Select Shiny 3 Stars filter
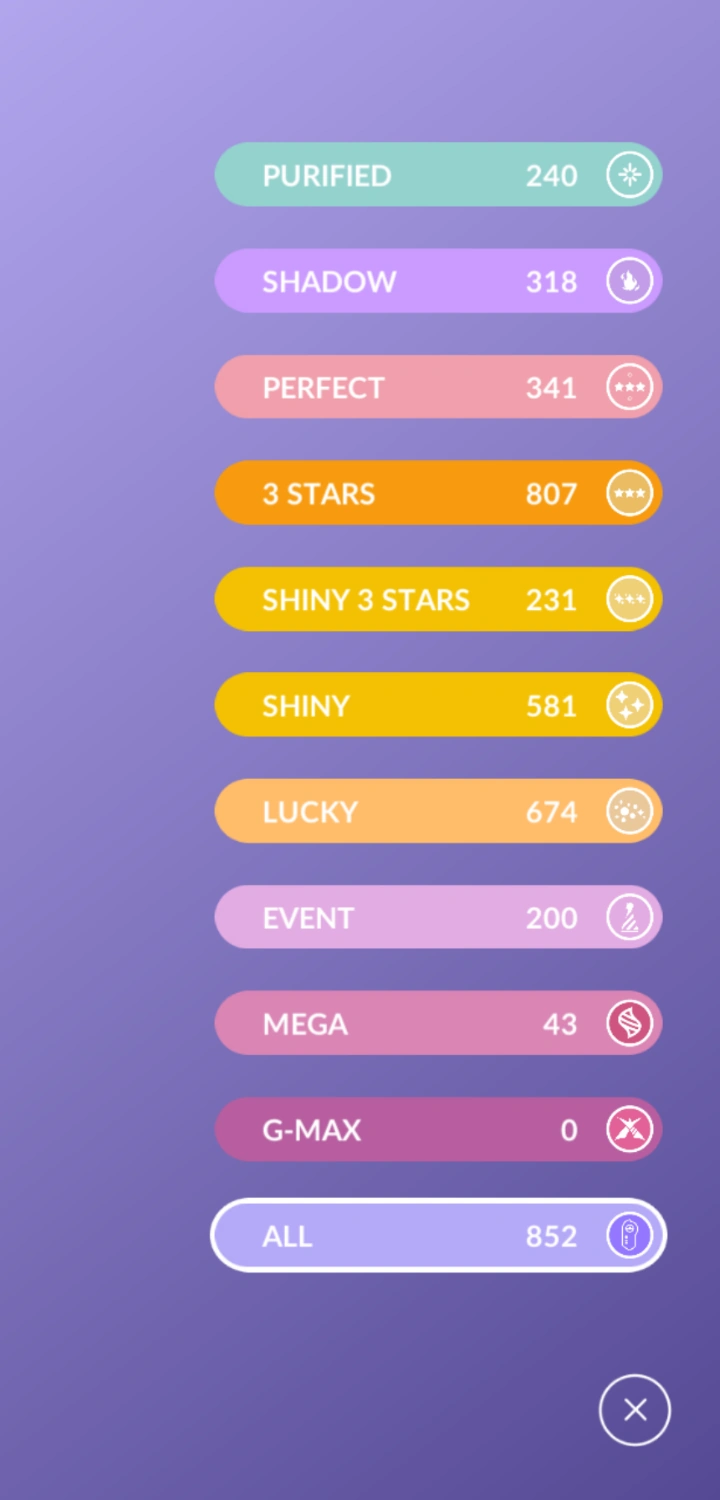The height and width of the screenshot is (1500, 720). click(438, 599)
